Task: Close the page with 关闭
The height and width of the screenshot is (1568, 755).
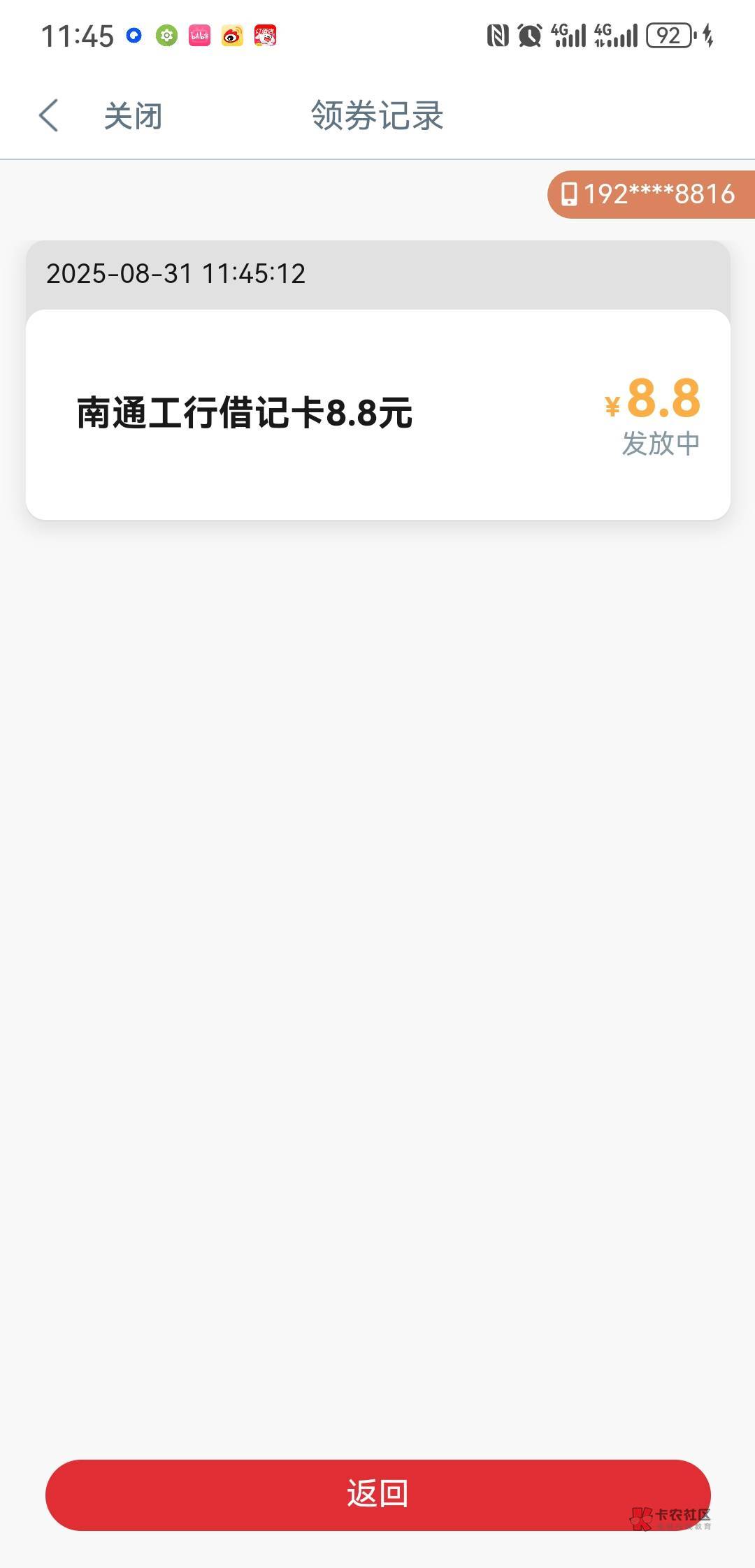Action: [133, 116]
